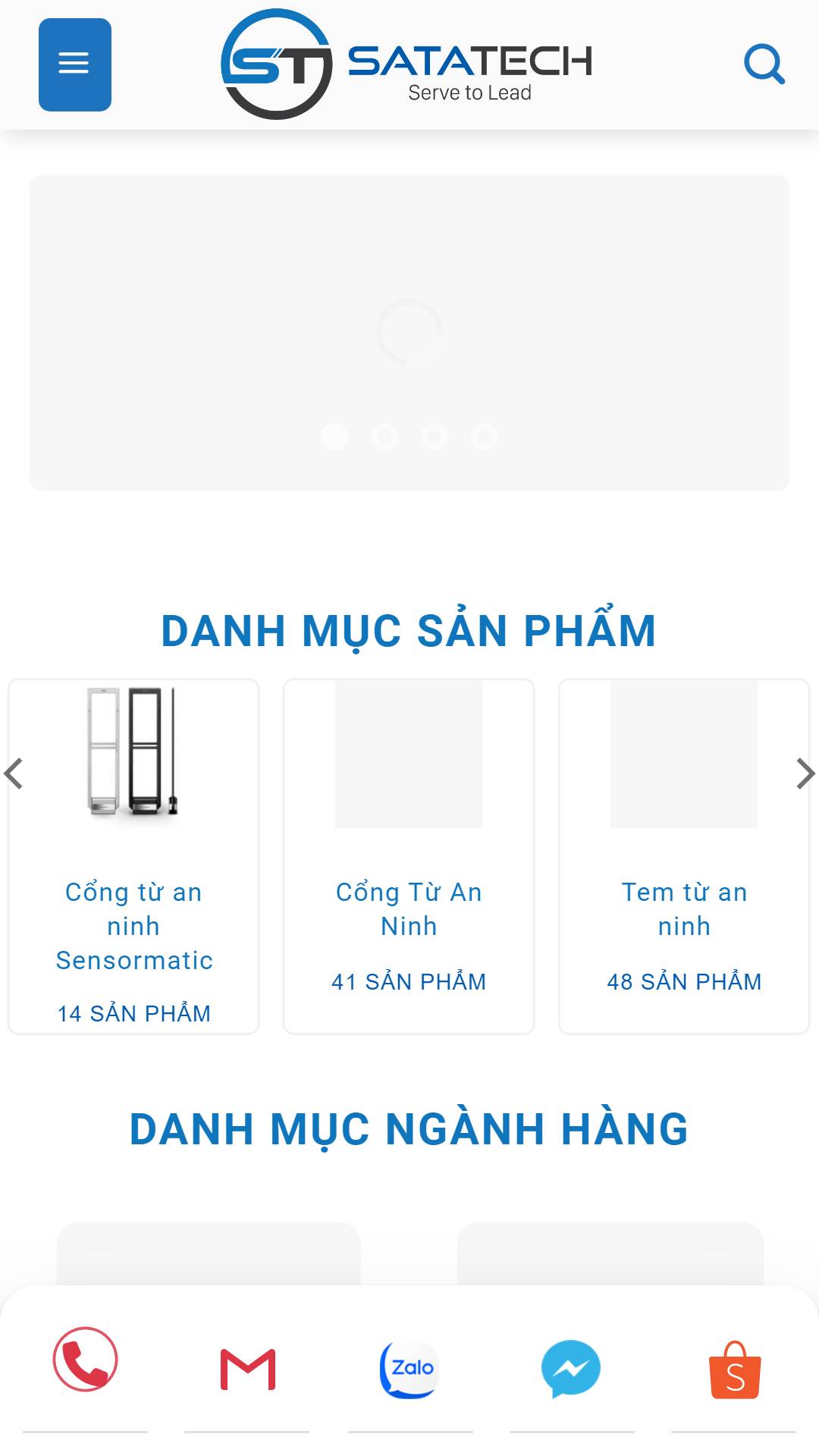Open Cổng Từ An Ninh category card
Screen dimensions: 819x1456
(409, 856)
